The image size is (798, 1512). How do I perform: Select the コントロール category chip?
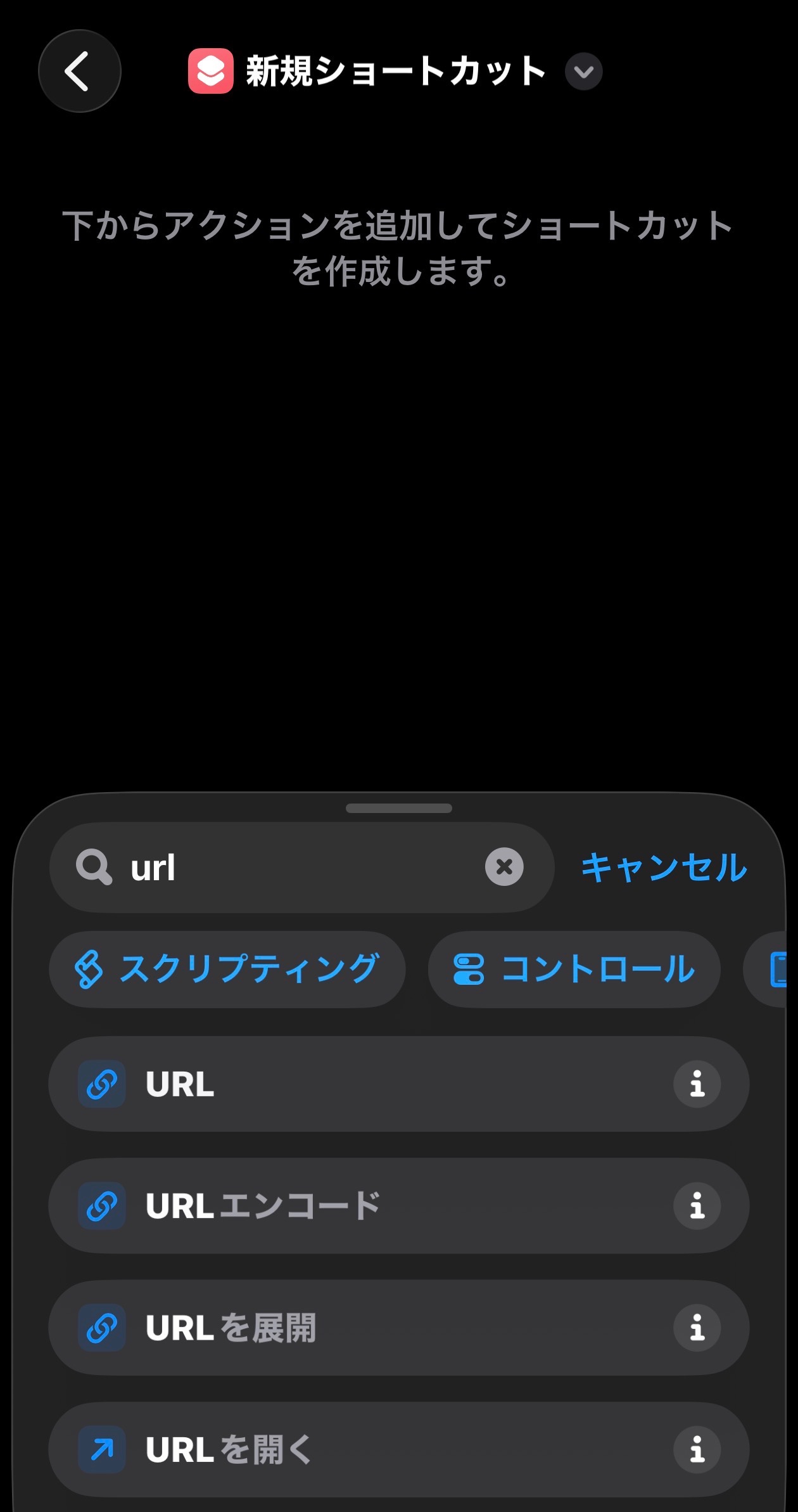[574, 970]
